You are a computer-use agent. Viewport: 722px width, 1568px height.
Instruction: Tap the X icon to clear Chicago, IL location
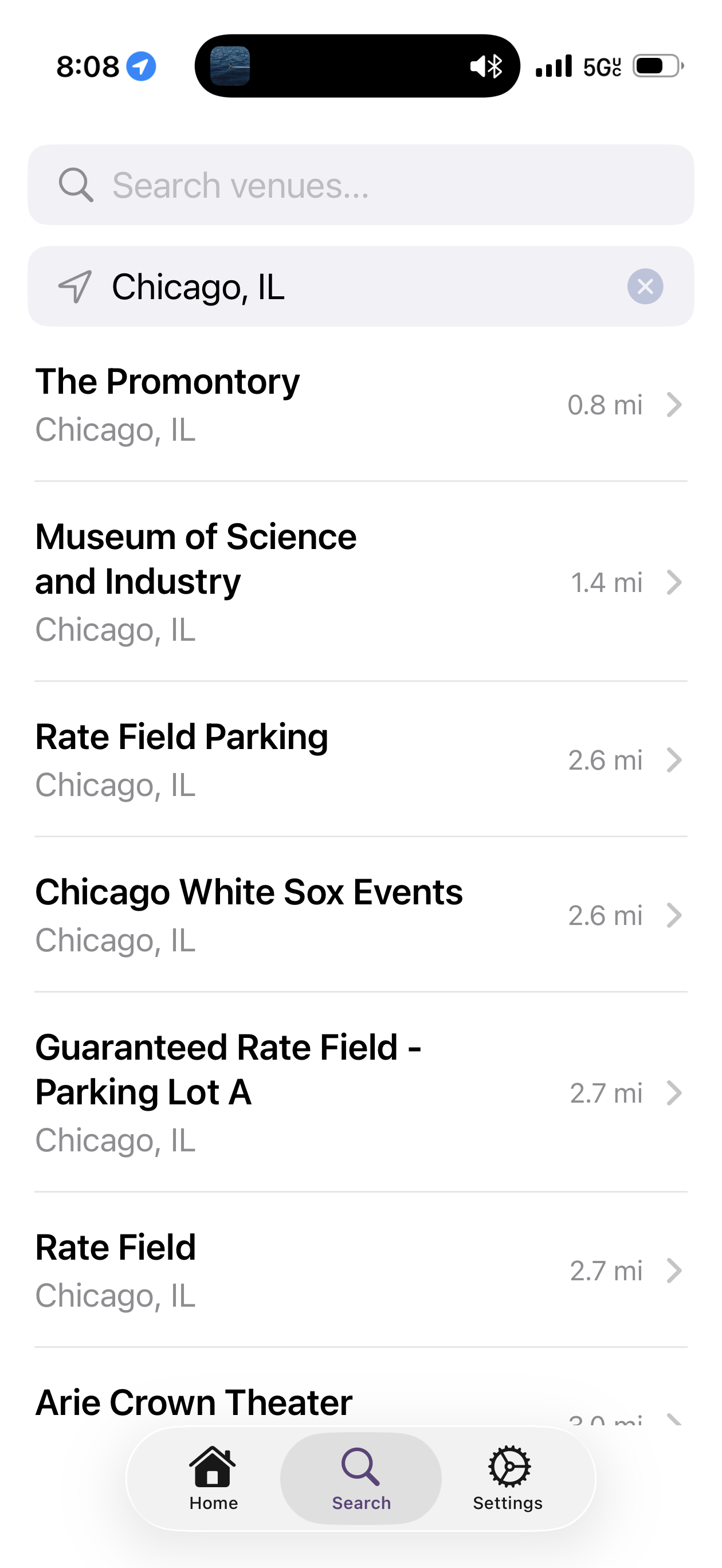tap(645, 286)
